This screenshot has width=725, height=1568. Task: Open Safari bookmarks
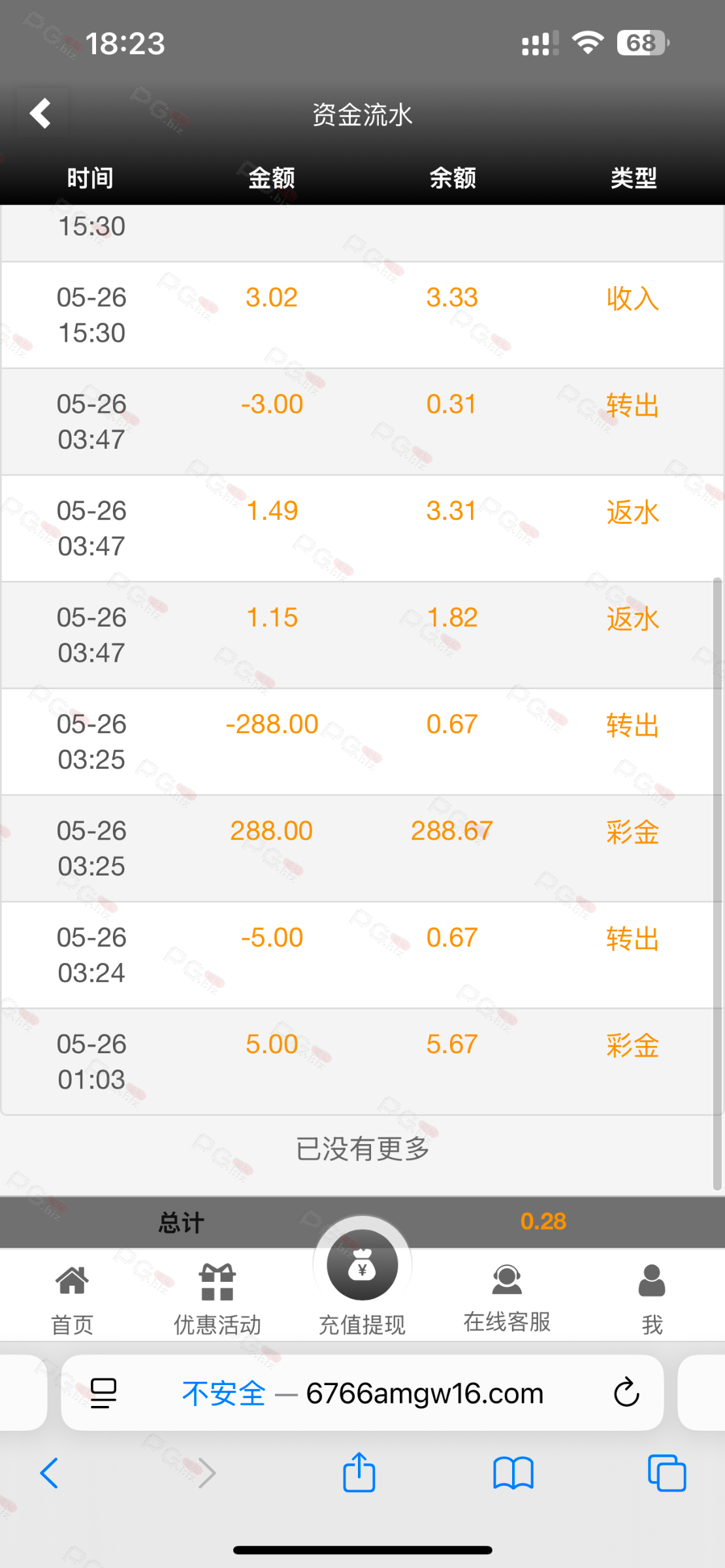pos(513,1473)
